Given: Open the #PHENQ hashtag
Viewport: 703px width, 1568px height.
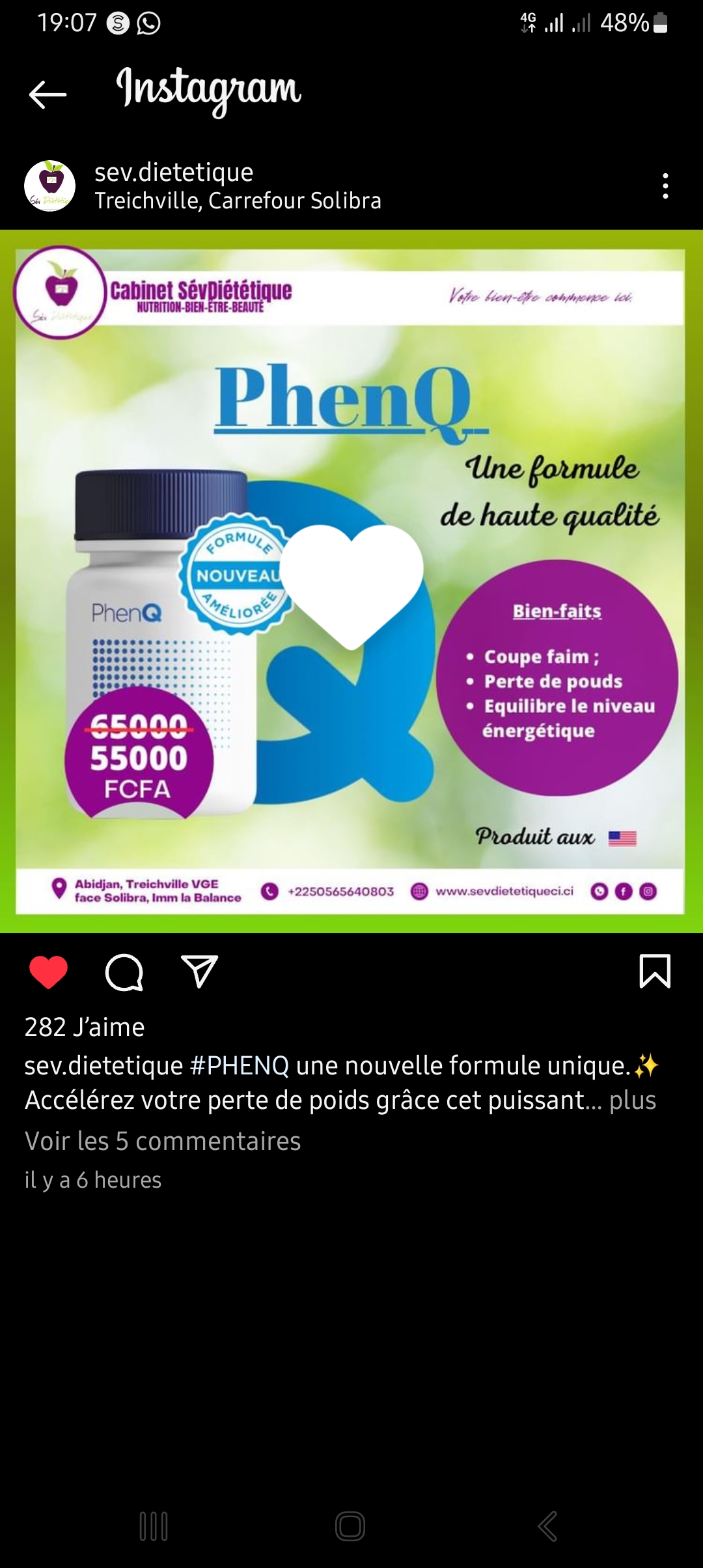Looking at the screenshot, I should click(239, 1065).
